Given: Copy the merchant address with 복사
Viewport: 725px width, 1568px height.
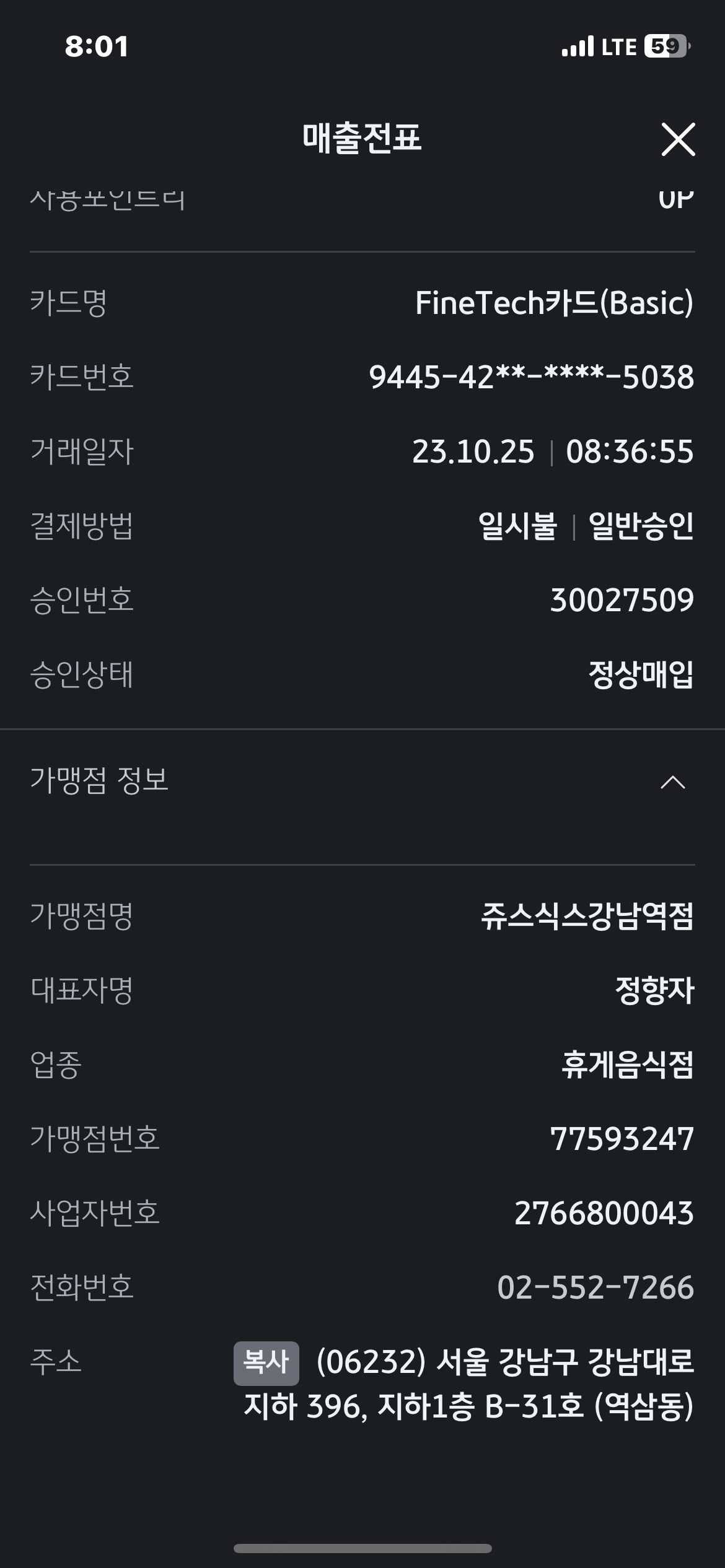Looking at the screenshot, I should [x=266, y=1362].
